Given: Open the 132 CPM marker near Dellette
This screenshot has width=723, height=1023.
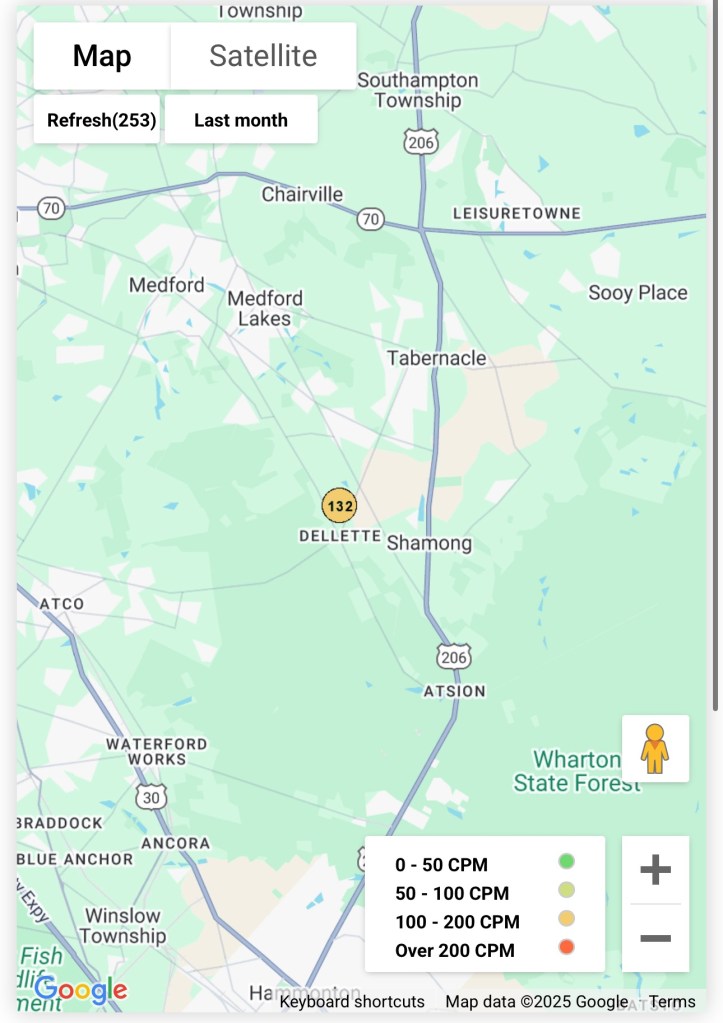Looking at the screenshot, I should click(x=340, y=506).
